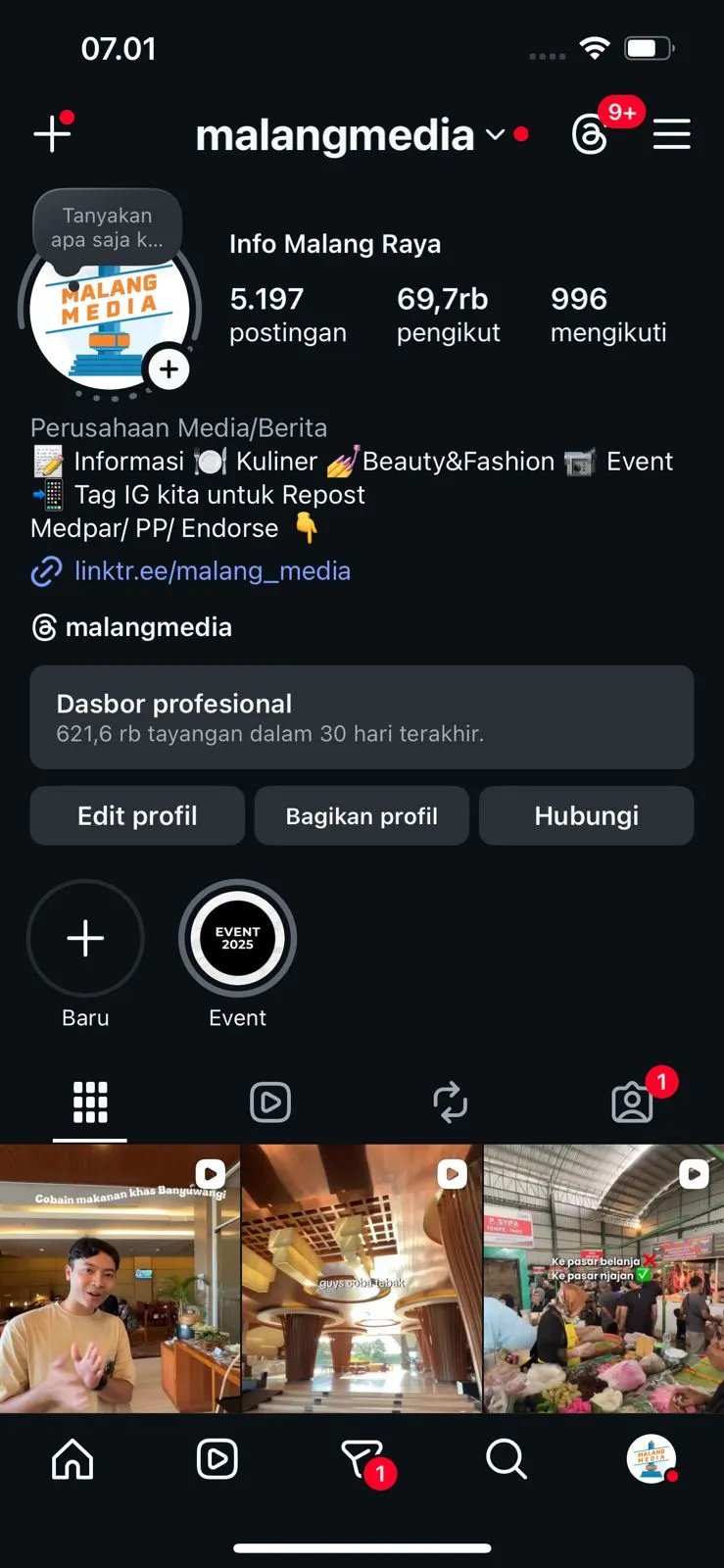Switch to the Reels profile tab
This screenshot has width=724, height=1568.
pos(270,1102)
